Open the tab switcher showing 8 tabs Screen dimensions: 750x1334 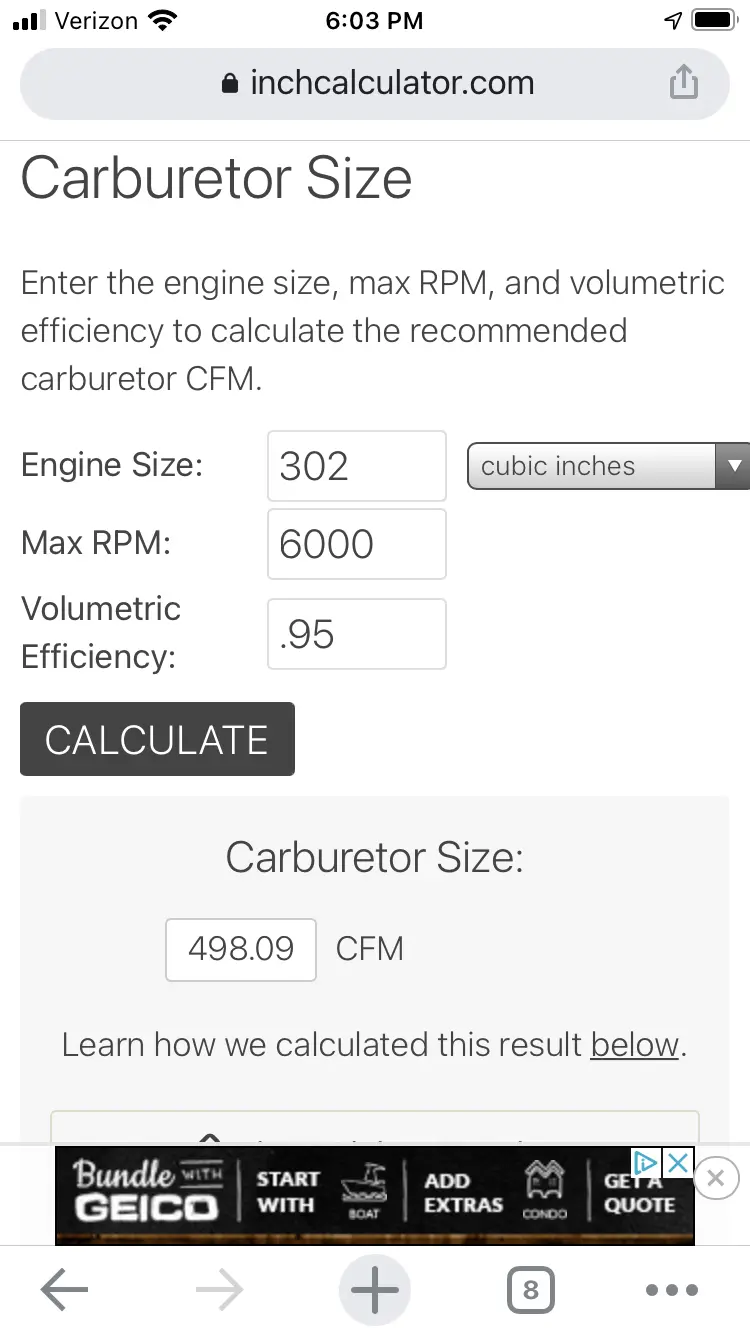point(530,1290)
